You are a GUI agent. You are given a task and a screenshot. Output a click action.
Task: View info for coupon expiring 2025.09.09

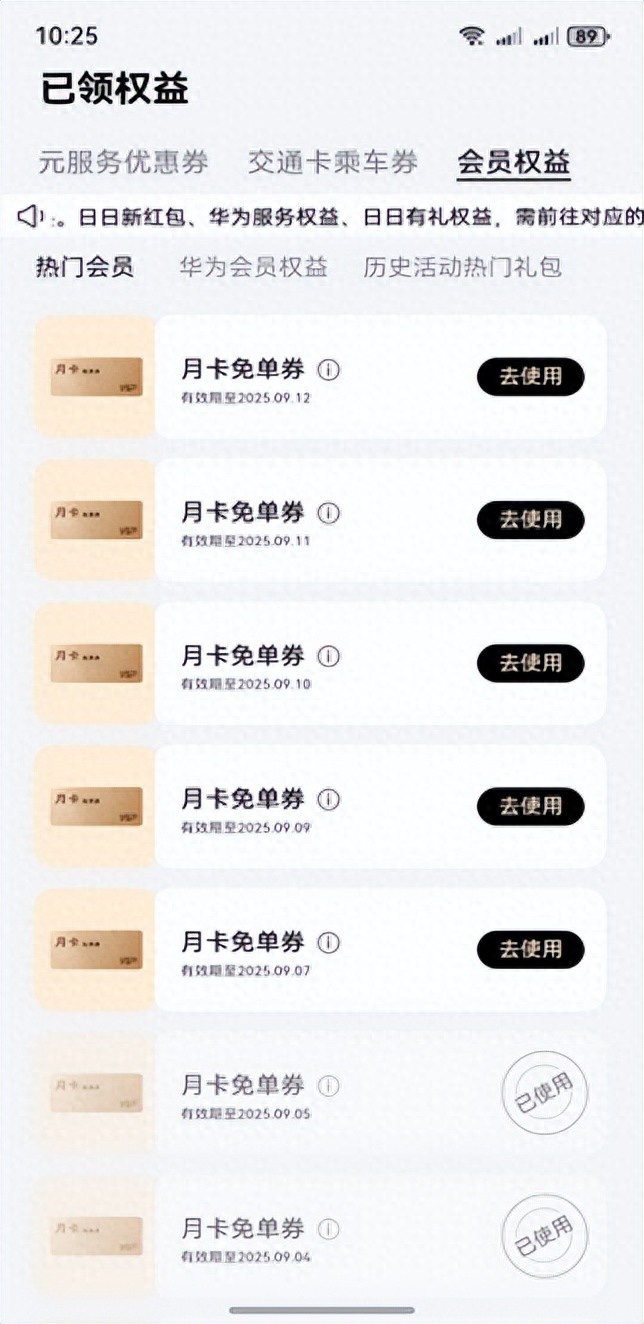pyautogui.click(x=329, y=800)
